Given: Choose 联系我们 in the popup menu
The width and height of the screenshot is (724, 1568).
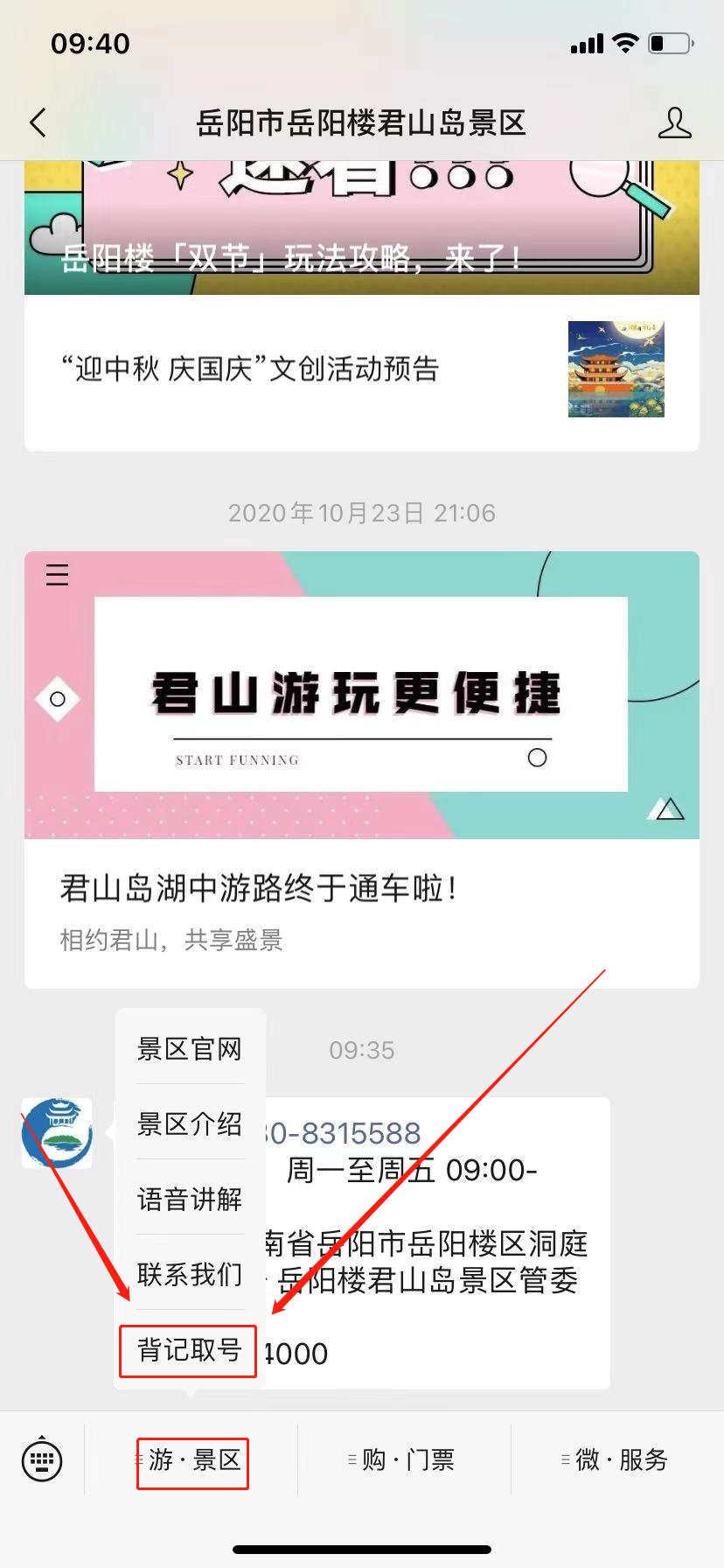Looking at the screenshot, I should (x=190, y=1275).
